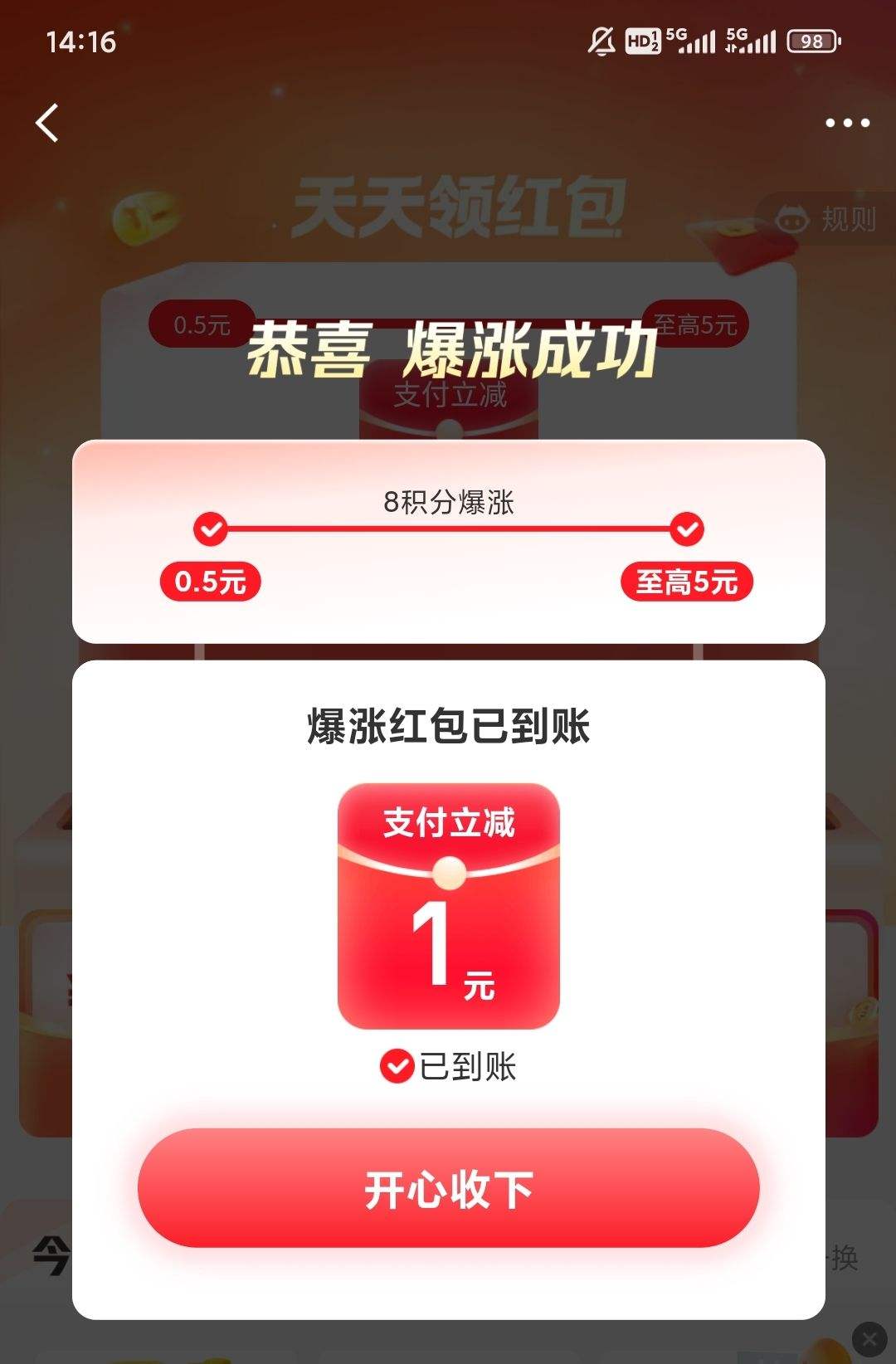Tap the right checkmark near 至高5元

(x=686, y=529)
